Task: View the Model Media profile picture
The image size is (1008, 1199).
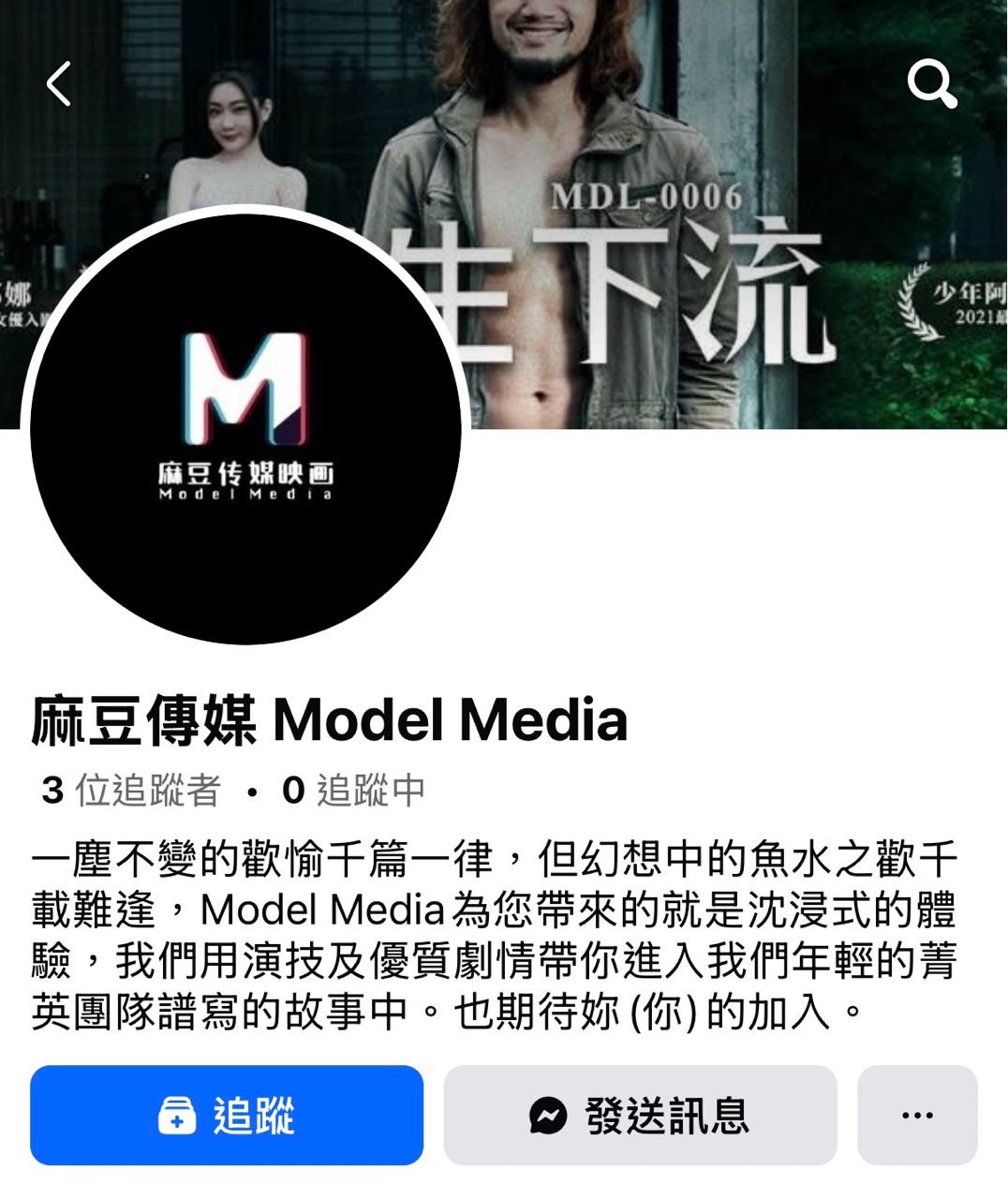Action: [x=245, y=426]
